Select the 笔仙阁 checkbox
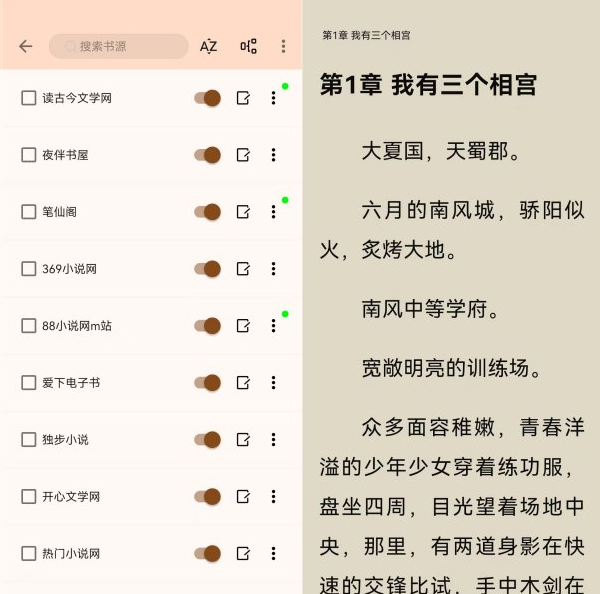The width and height of the screenshot is (600, 594). click(x=29, y=212)
